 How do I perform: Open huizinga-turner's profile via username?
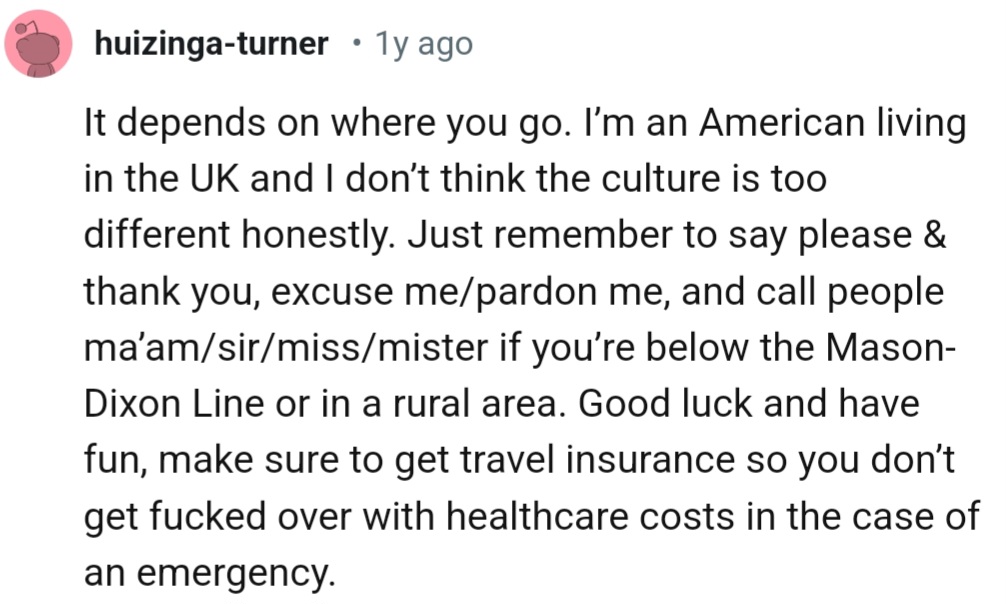pos(211,44)
